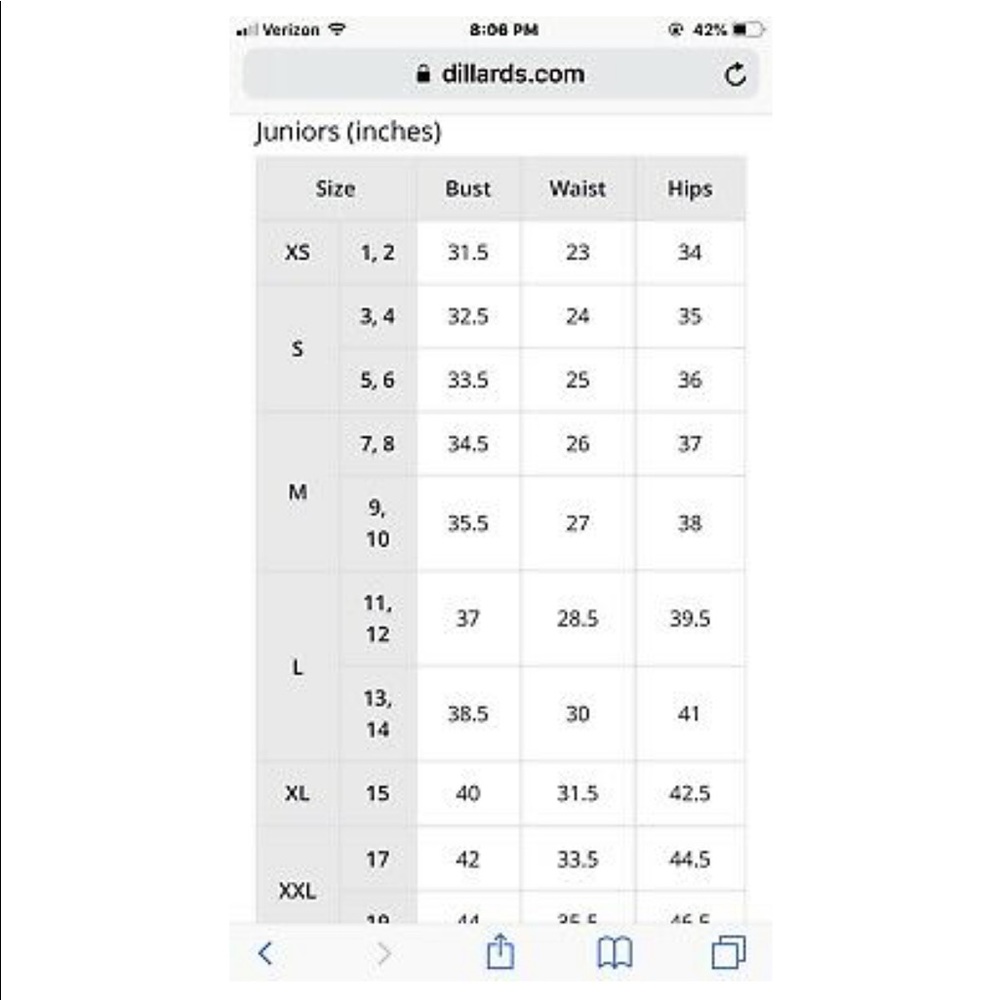This screenshot has height=1000, width=1000.
Task: Open the Safari share sheet
Action: pyautogui.click(x=500, y=953)
